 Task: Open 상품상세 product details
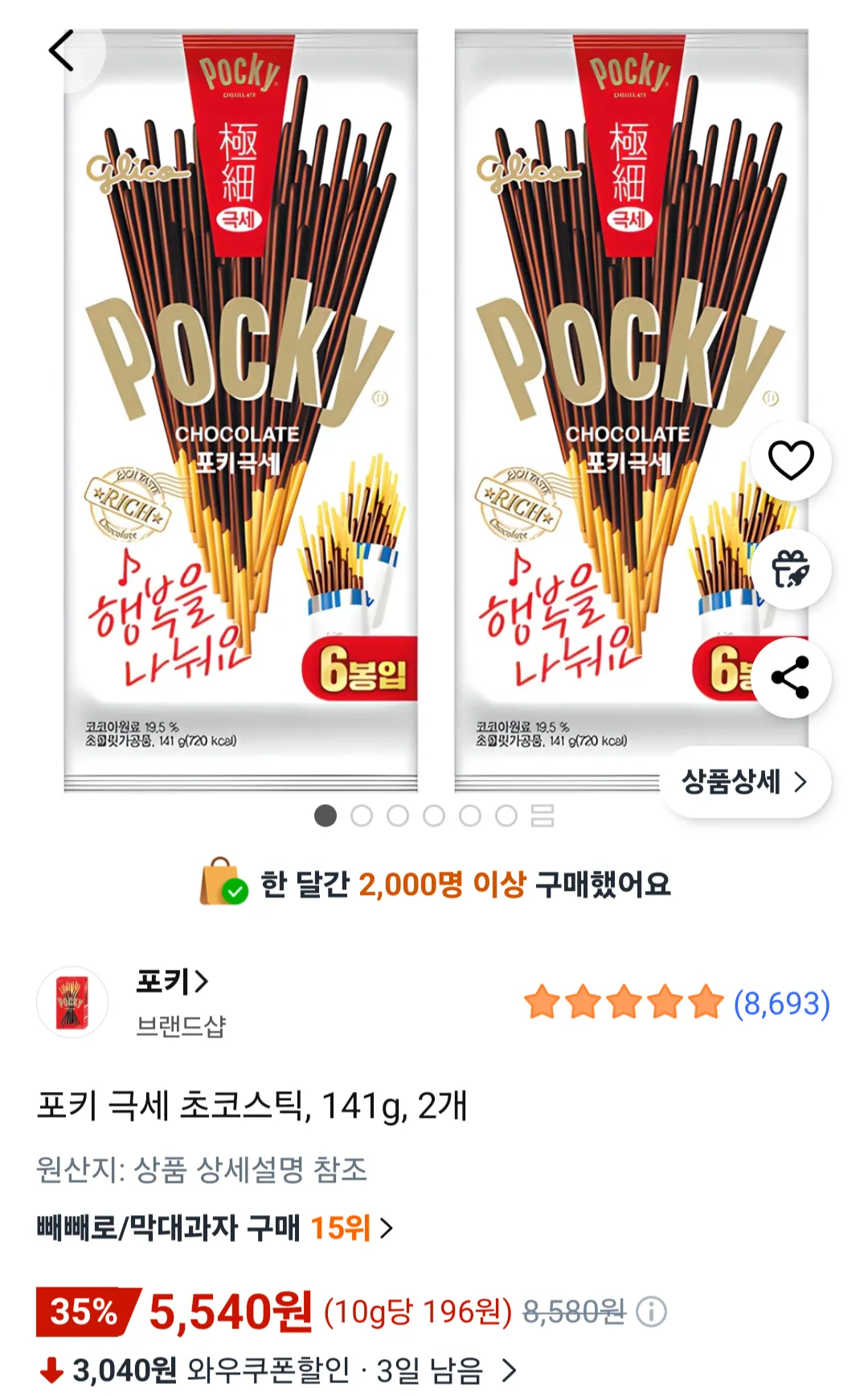(x=744, y=782)
